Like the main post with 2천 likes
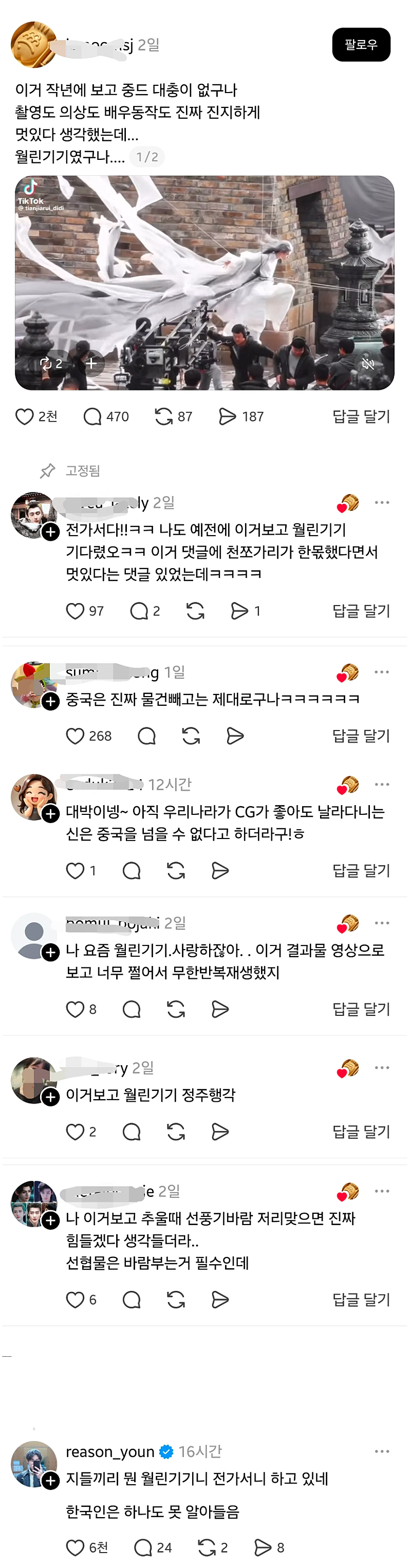The image size is (411, 1568). 24,416
